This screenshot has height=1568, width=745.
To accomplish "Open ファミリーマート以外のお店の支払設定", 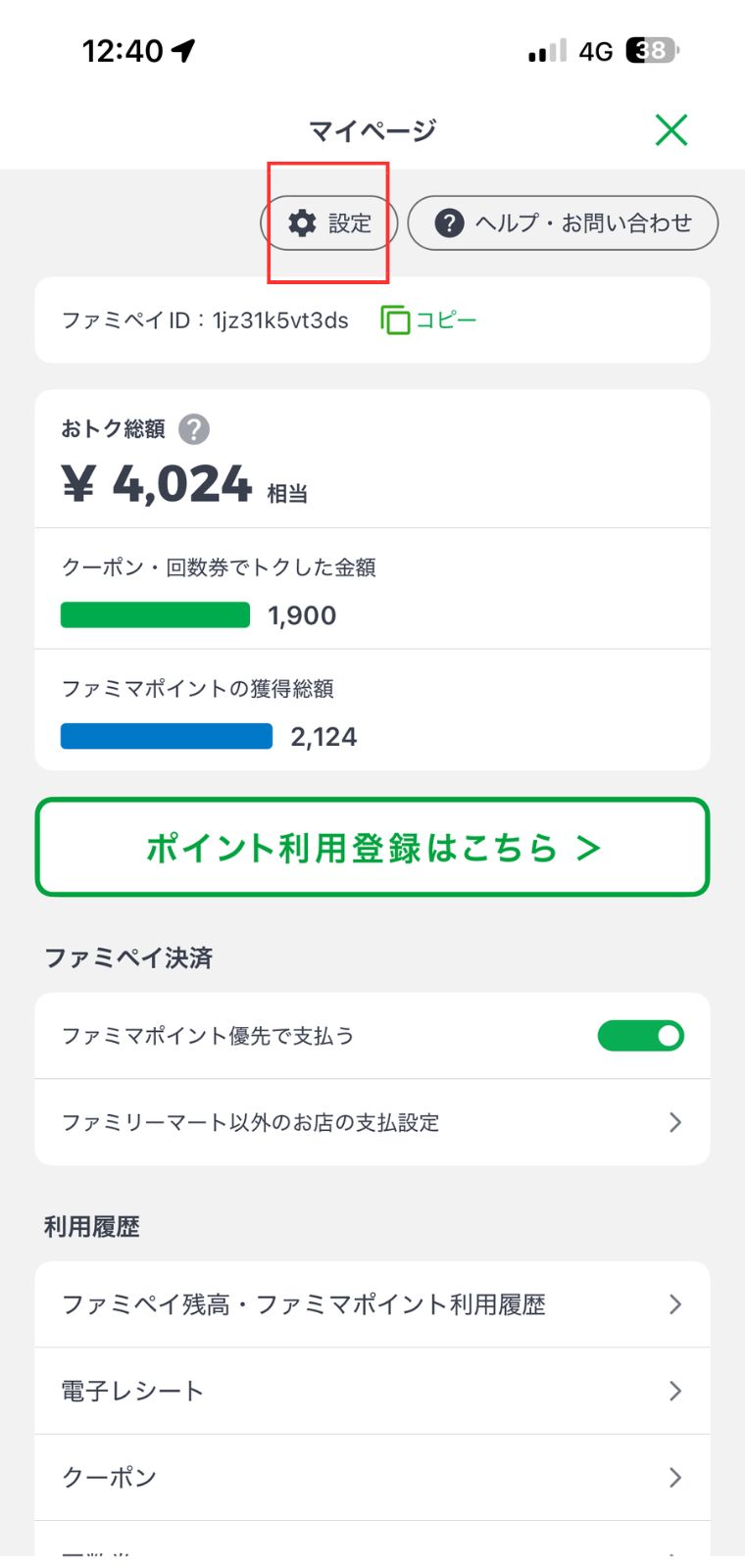I will [372, 1122].
